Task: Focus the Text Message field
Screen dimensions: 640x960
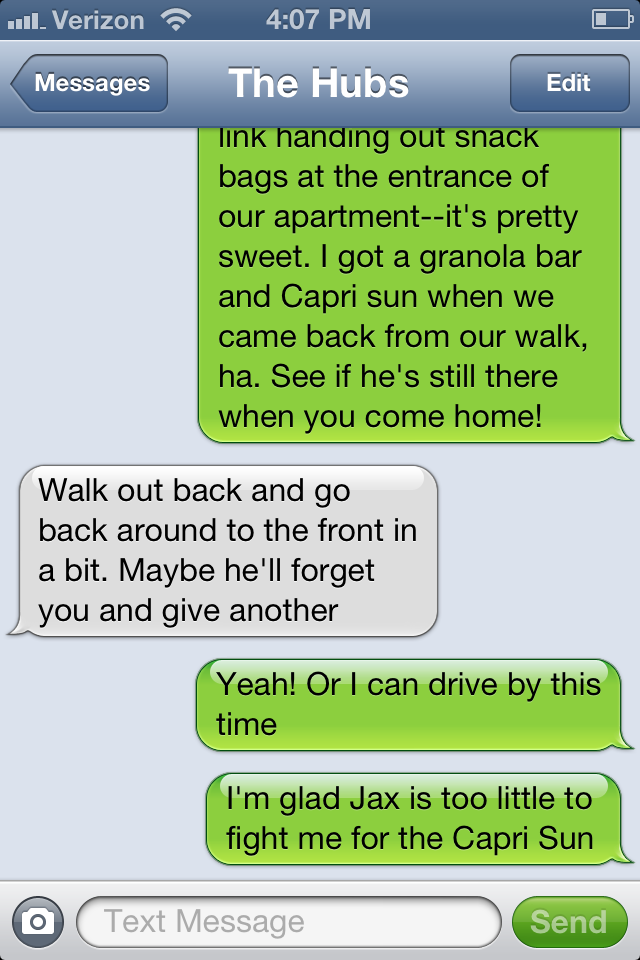Action: point(288,921)
